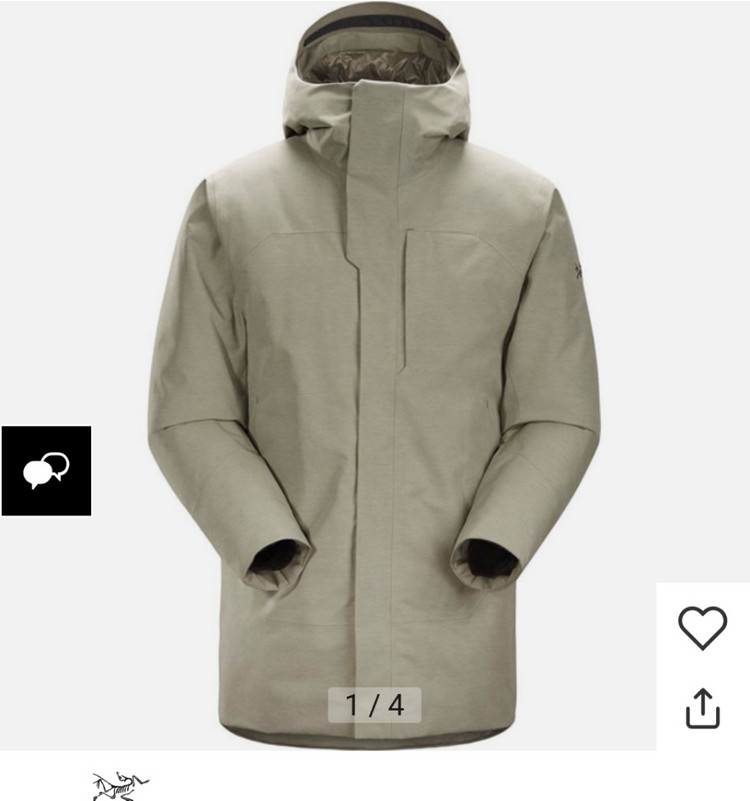Share this jacket product page
This screenshot has width=750, height=801.
click(x=702, y=708)
